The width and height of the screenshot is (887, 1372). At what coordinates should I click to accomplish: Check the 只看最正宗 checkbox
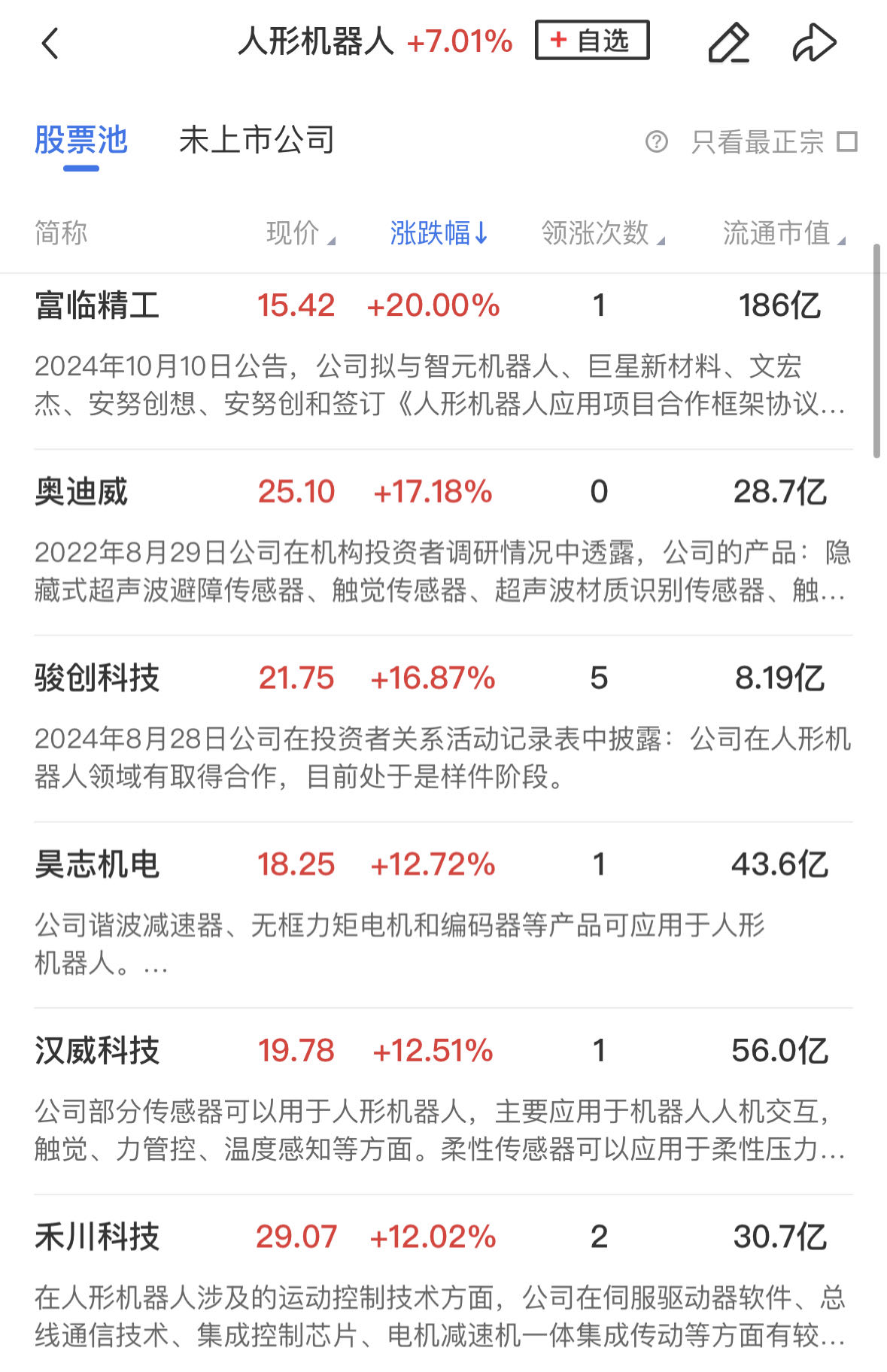click(847, 141)
